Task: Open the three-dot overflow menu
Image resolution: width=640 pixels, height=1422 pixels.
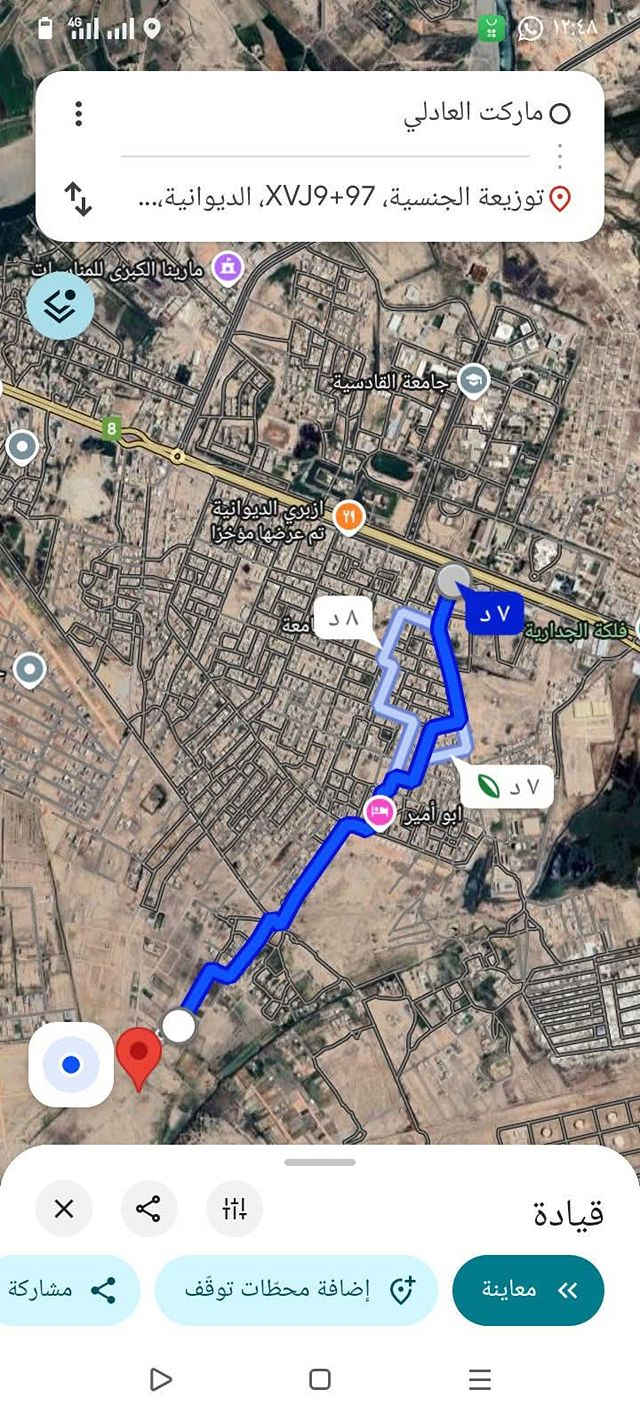Action: (x=78, y=113)
